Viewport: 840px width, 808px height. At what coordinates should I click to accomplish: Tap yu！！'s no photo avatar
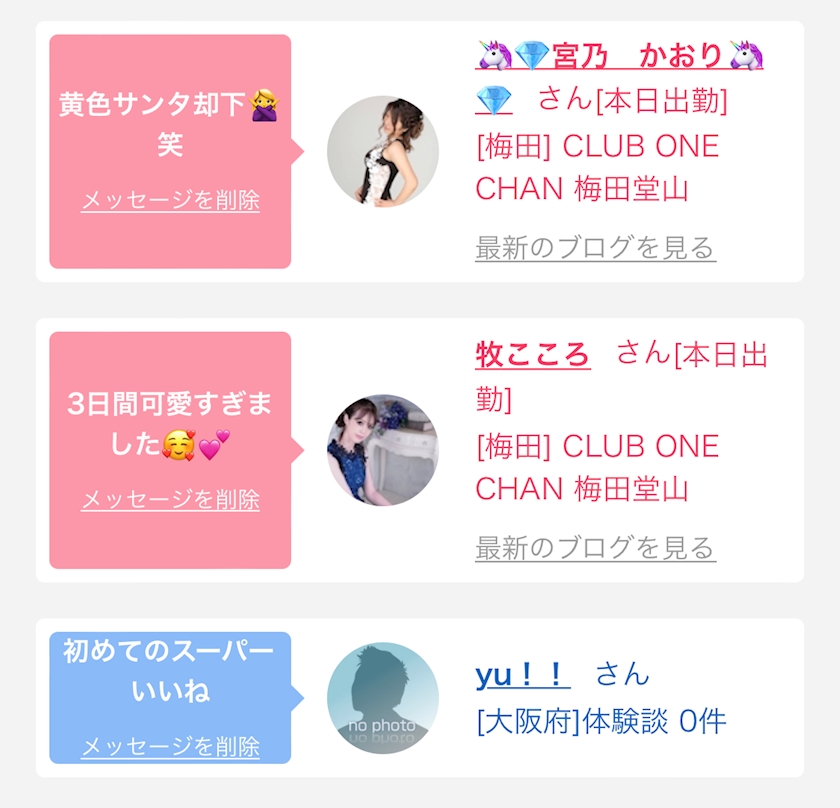pyautogui.click(x=383, y=698)
